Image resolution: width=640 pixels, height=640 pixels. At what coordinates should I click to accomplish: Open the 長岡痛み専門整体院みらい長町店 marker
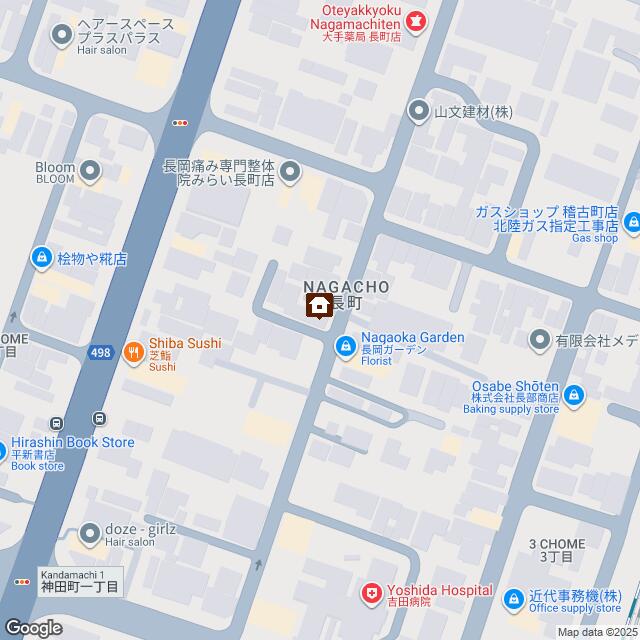coord(291,172)
